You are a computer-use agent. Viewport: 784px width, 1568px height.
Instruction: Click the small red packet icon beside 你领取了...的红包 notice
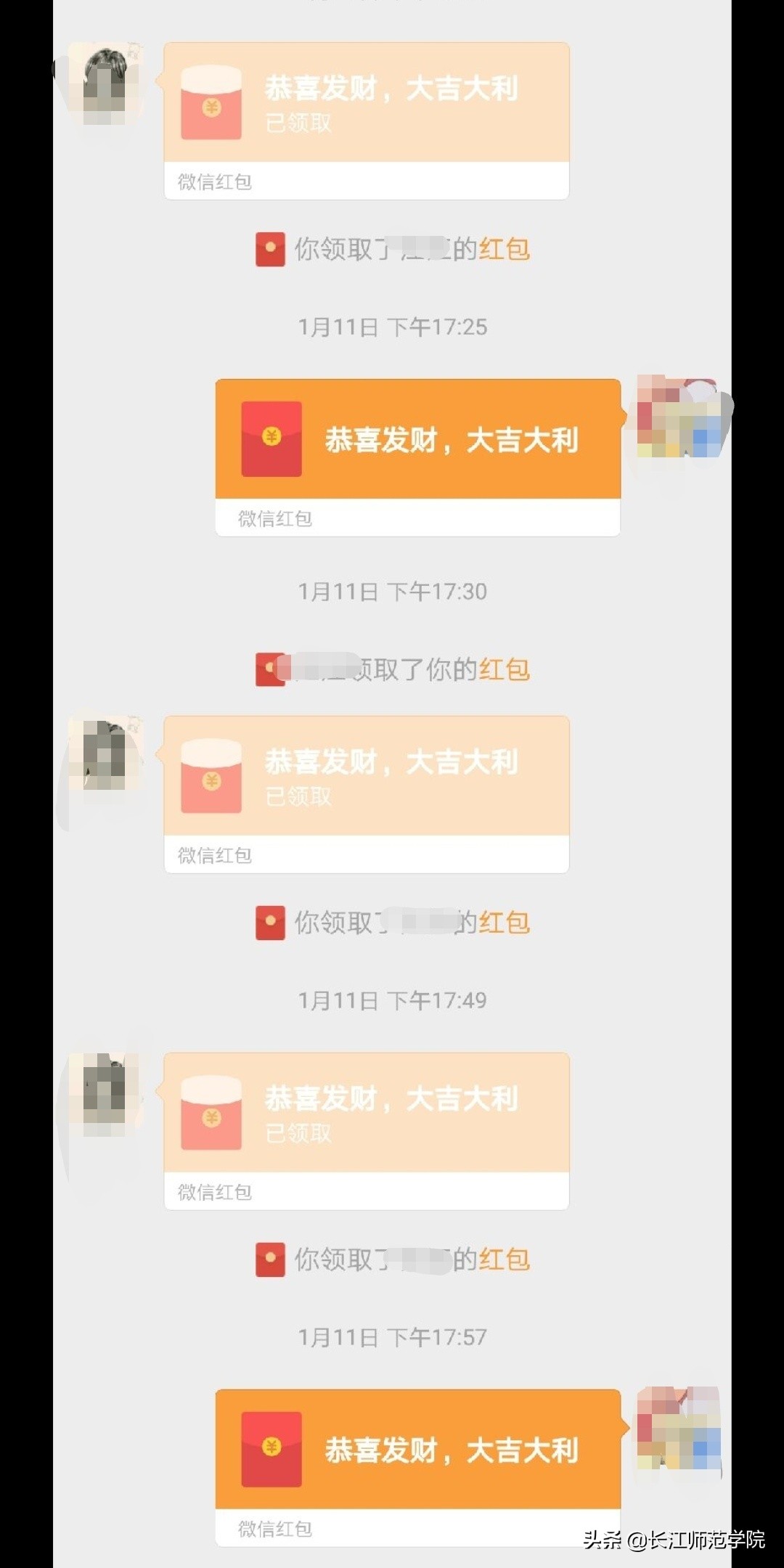tap(269, 249)
